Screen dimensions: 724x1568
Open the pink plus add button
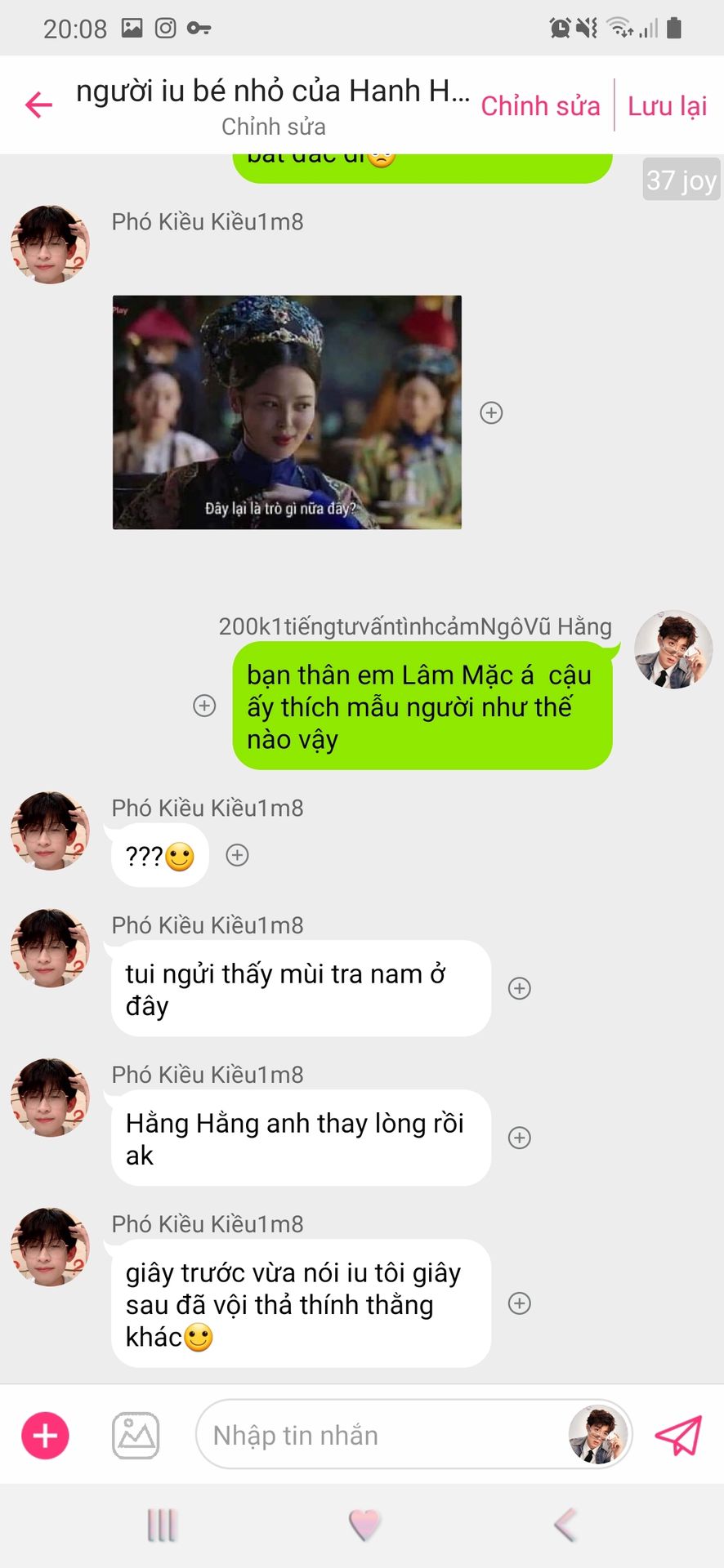(x=45, y=1435)
